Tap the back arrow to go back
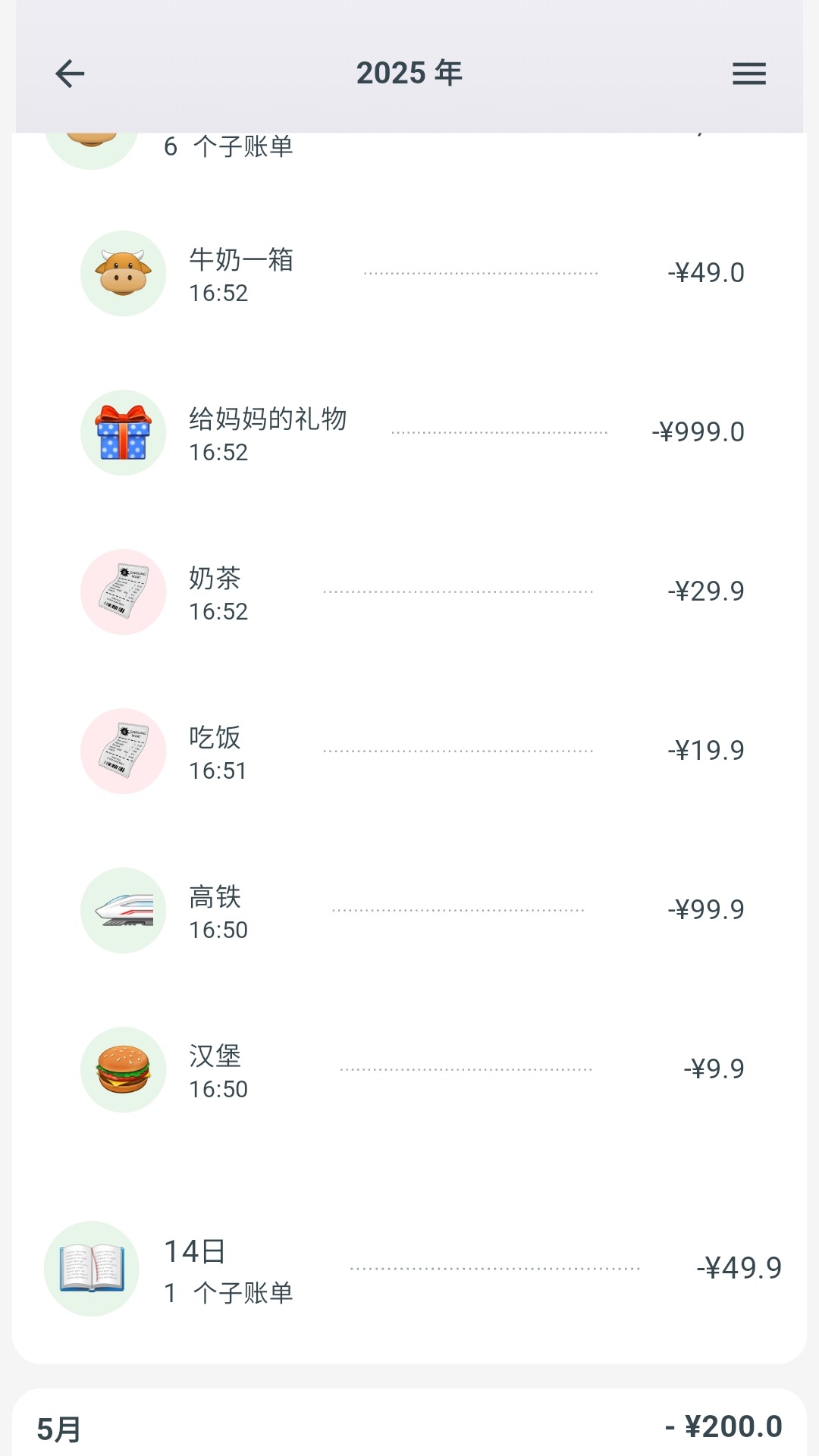The height and width of the screenshot is (1456, 819). pos(69,74)
